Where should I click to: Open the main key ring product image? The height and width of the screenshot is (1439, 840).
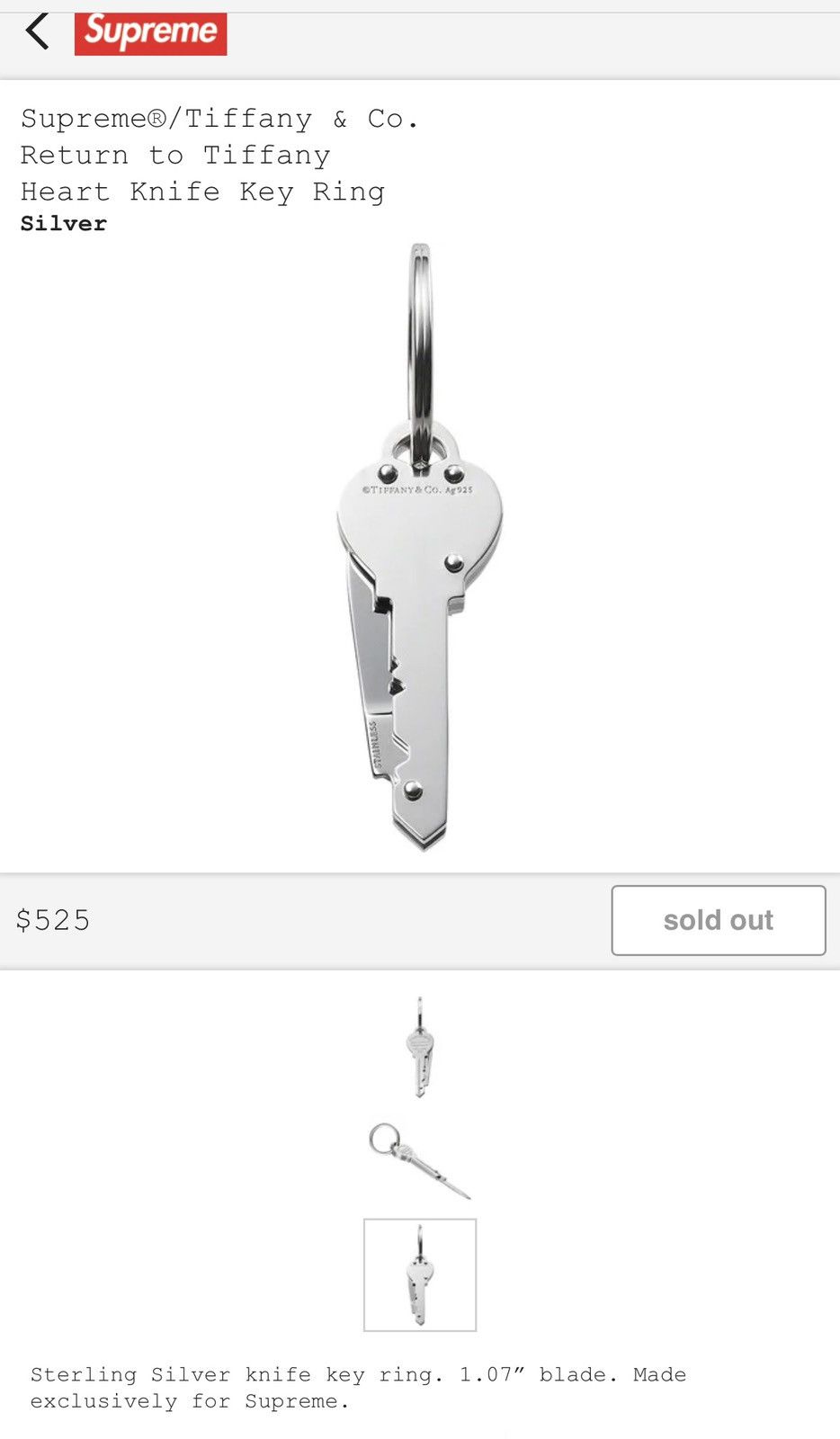(420, 547)
